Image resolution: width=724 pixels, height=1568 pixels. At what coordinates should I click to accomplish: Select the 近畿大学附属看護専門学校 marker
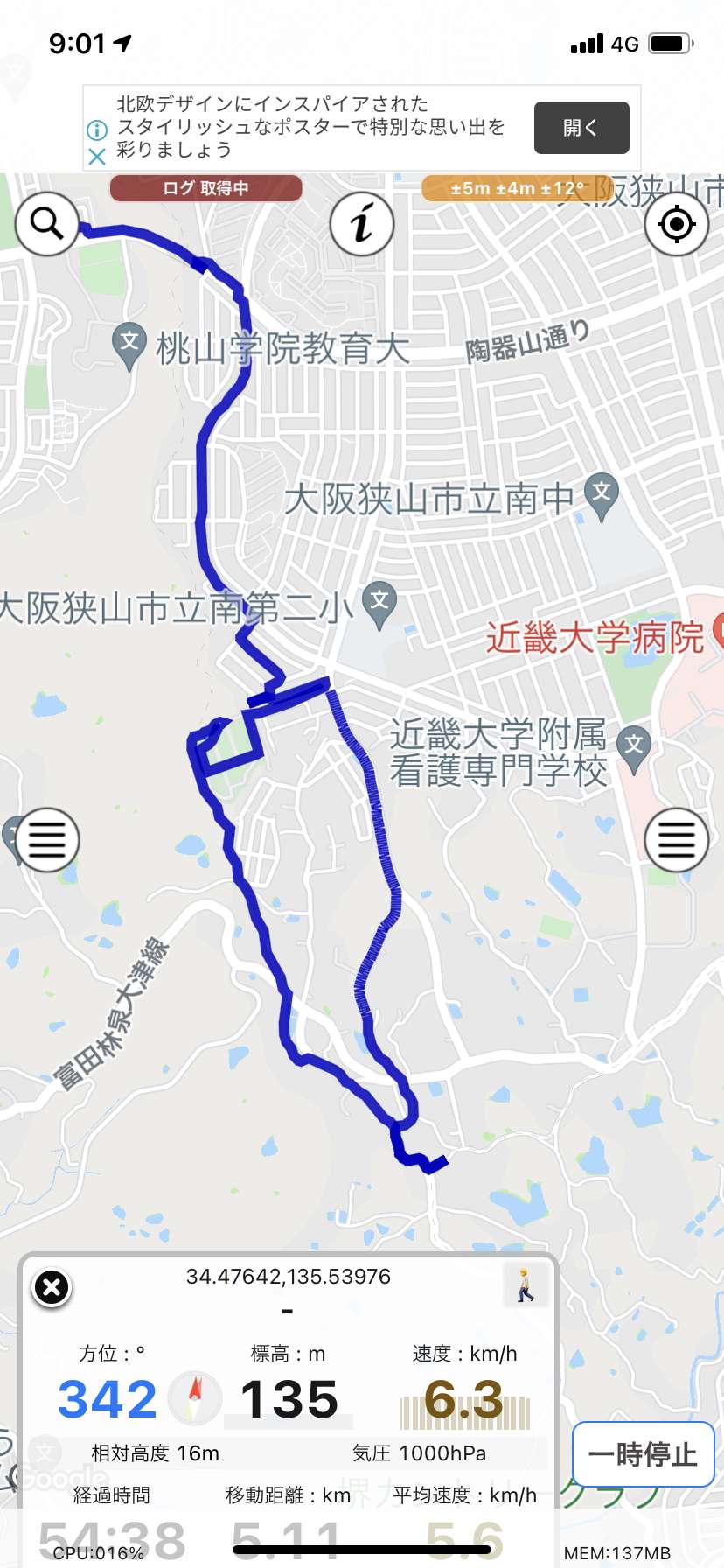pyautogui.click(x=634, y=750)
